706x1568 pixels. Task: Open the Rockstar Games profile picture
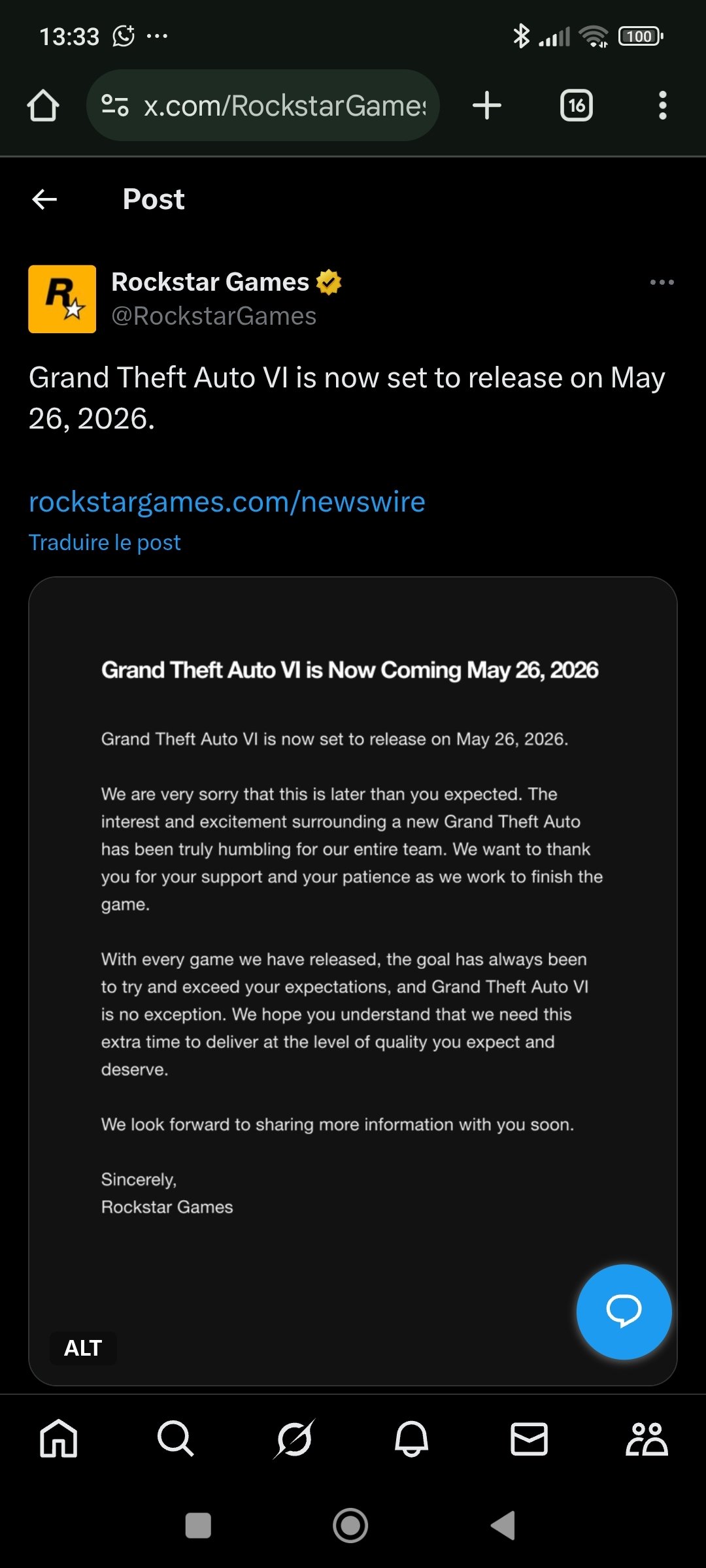click(62, 299)
